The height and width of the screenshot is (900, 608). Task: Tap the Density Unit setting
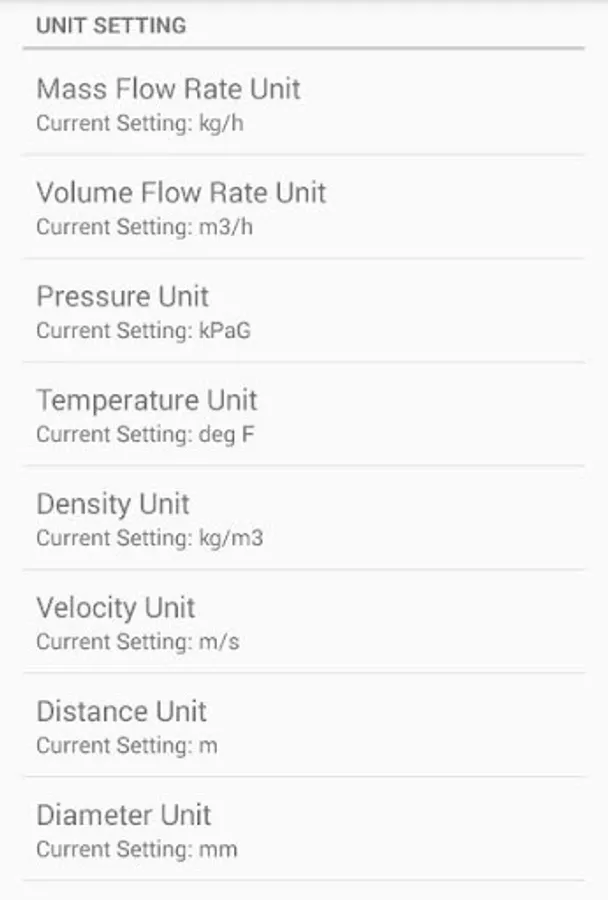click(303, 520)
